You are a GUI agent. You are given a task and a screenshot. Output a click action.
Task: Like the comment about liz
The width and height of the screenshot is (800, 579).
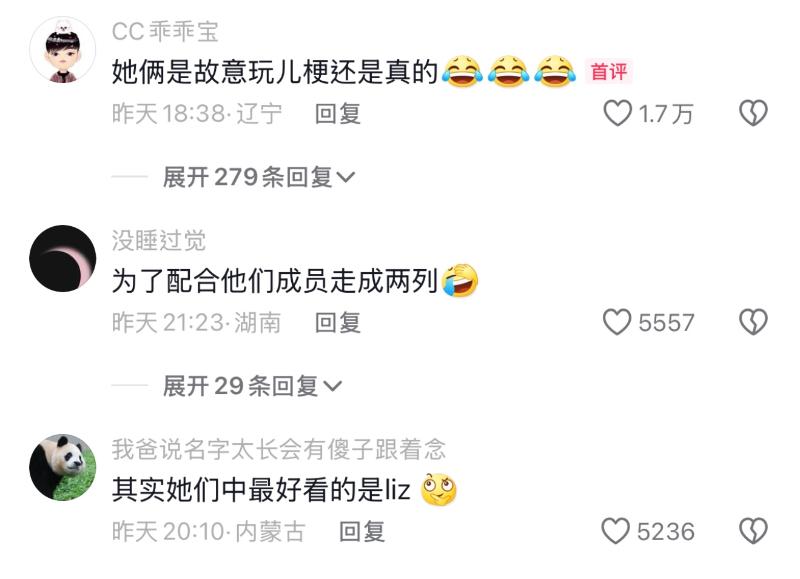click(x=618, y=530)
